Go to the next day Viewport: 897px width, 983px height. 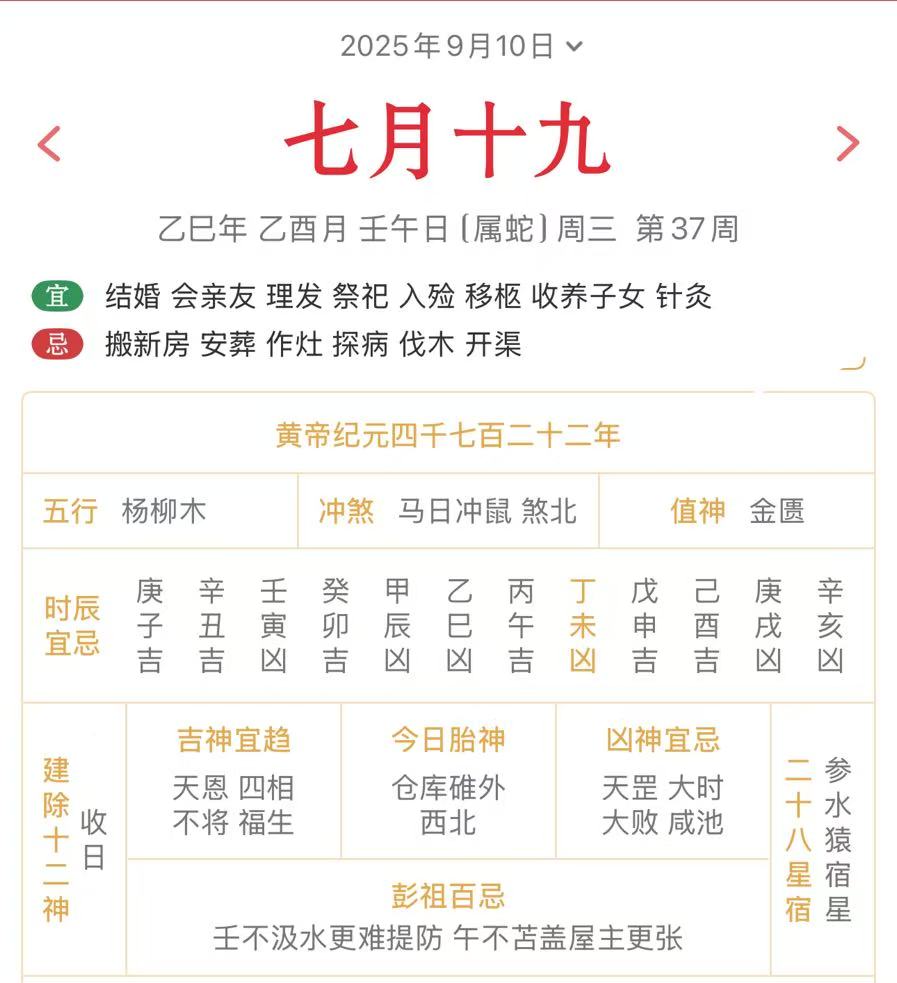(846, 144)
